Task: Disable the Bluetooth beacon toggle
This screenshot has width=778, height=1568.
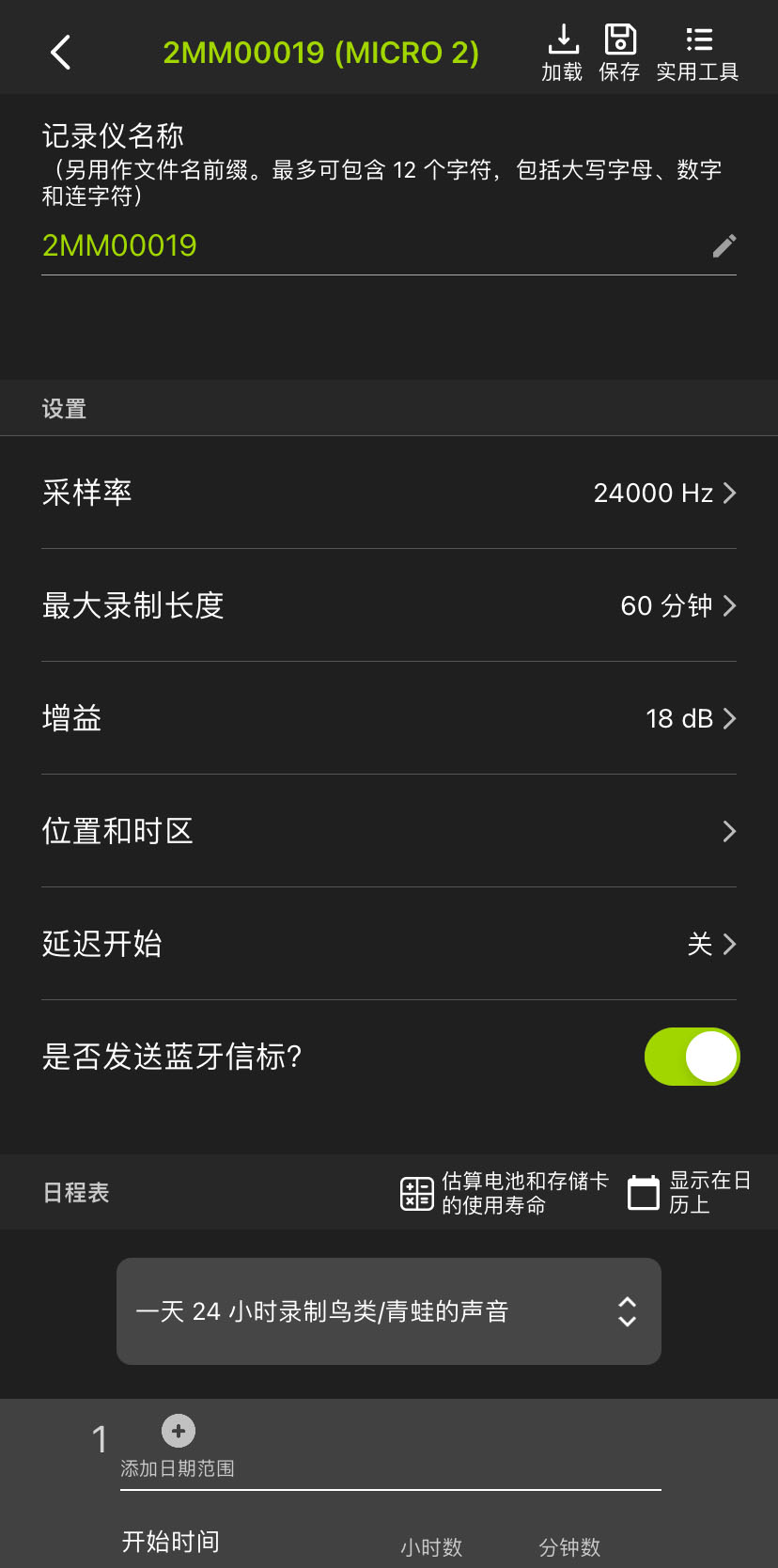Action: point(692,1056)
